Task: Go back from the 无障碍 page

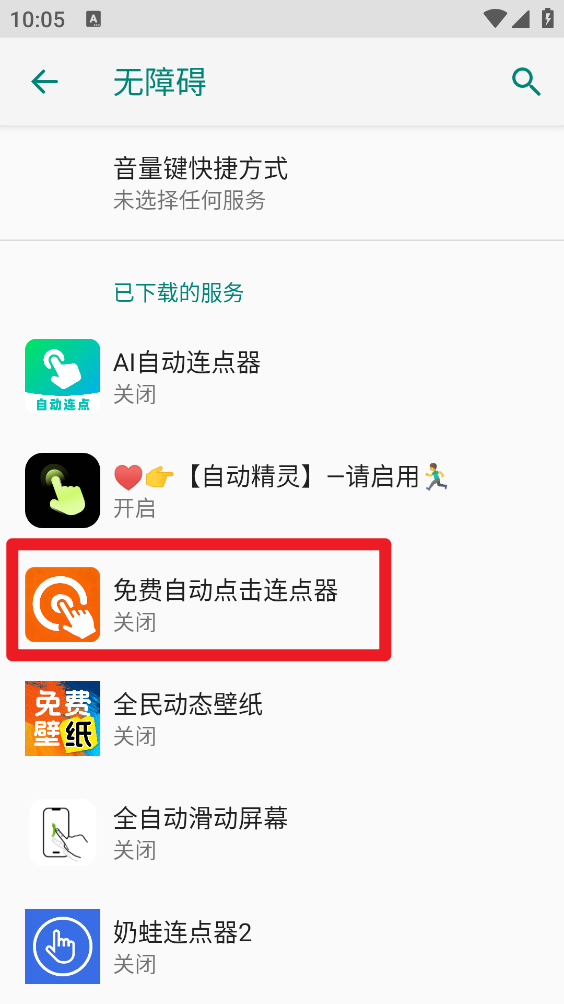Action: pos(45,82)
